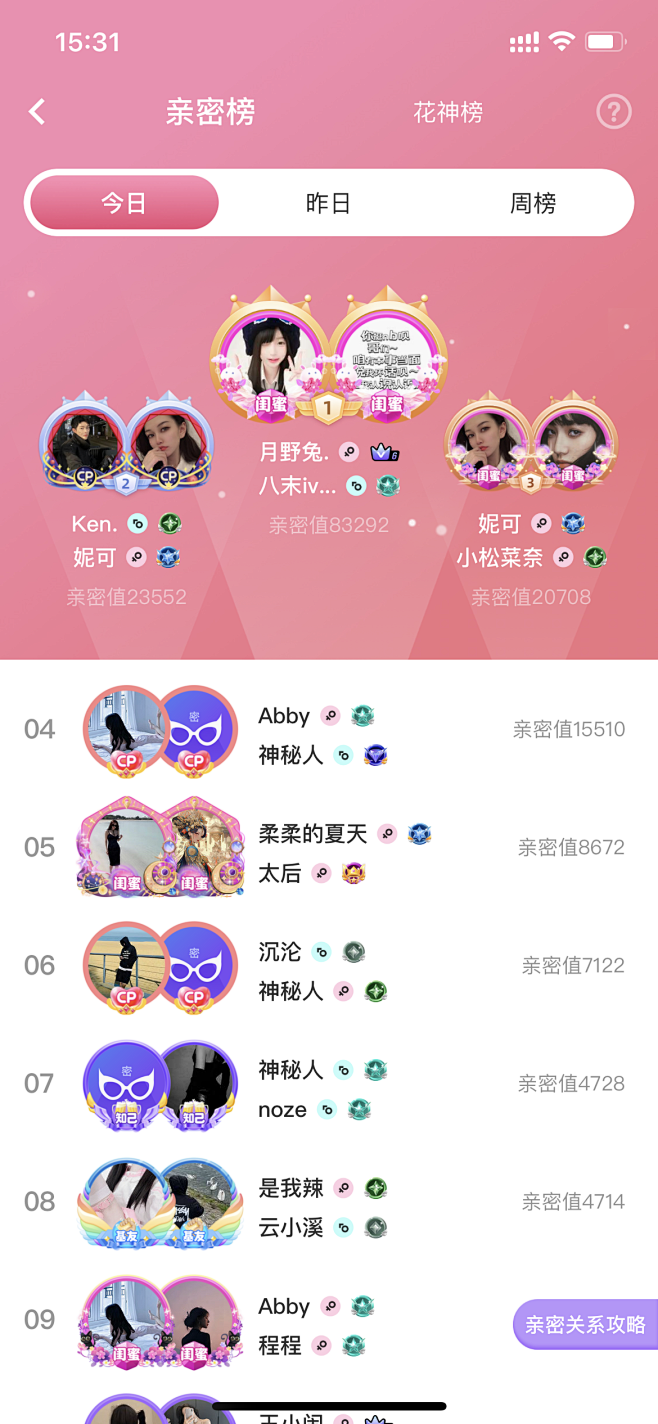This screenshot has height=1424, width=658.
Task: Go back using the back arrow
Action: point(38,111)
